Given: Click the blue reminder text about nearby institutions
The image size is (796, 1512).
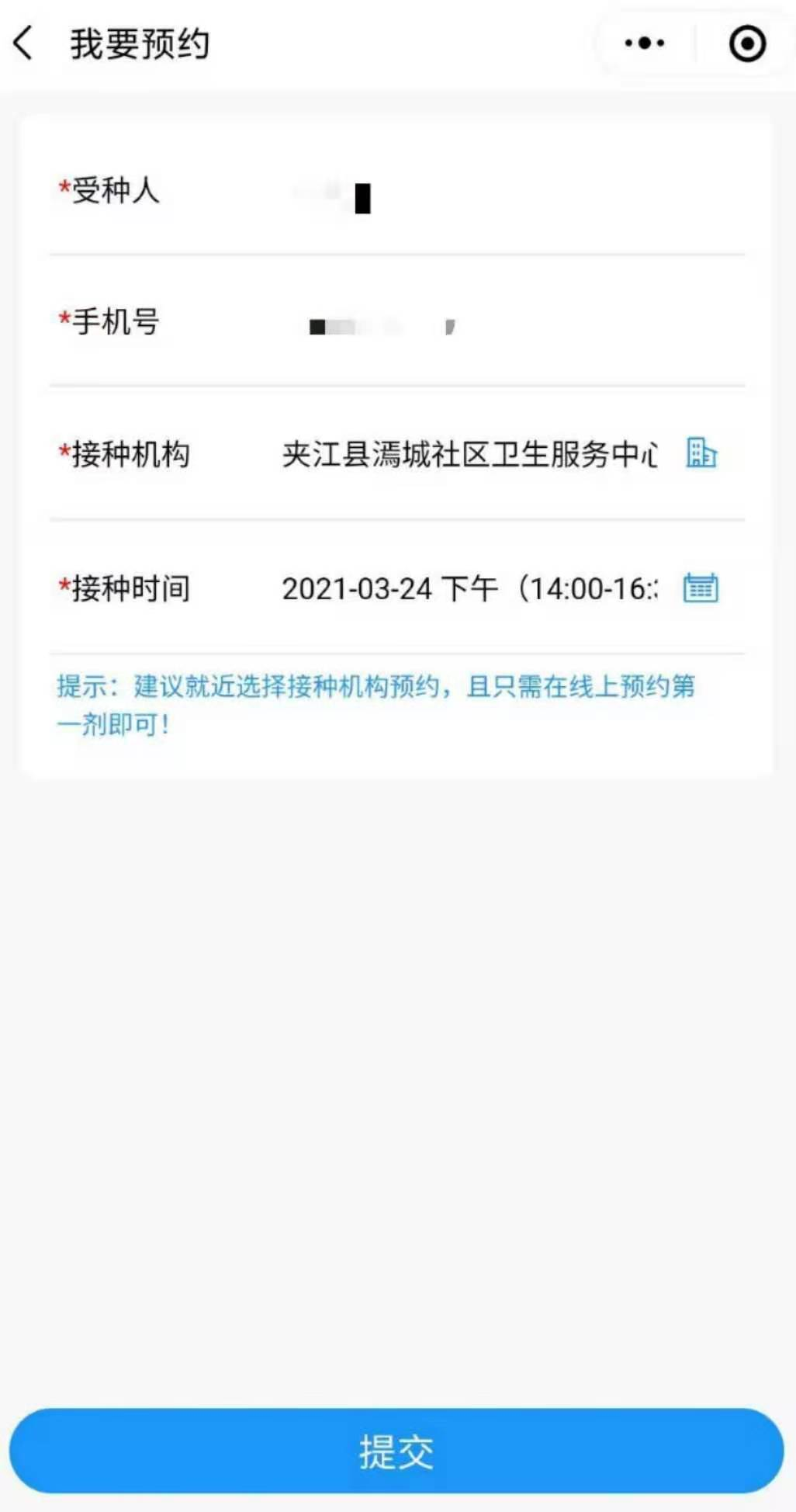Looking at the screenshot, I should pyautogui.click(x=376, y=705).
